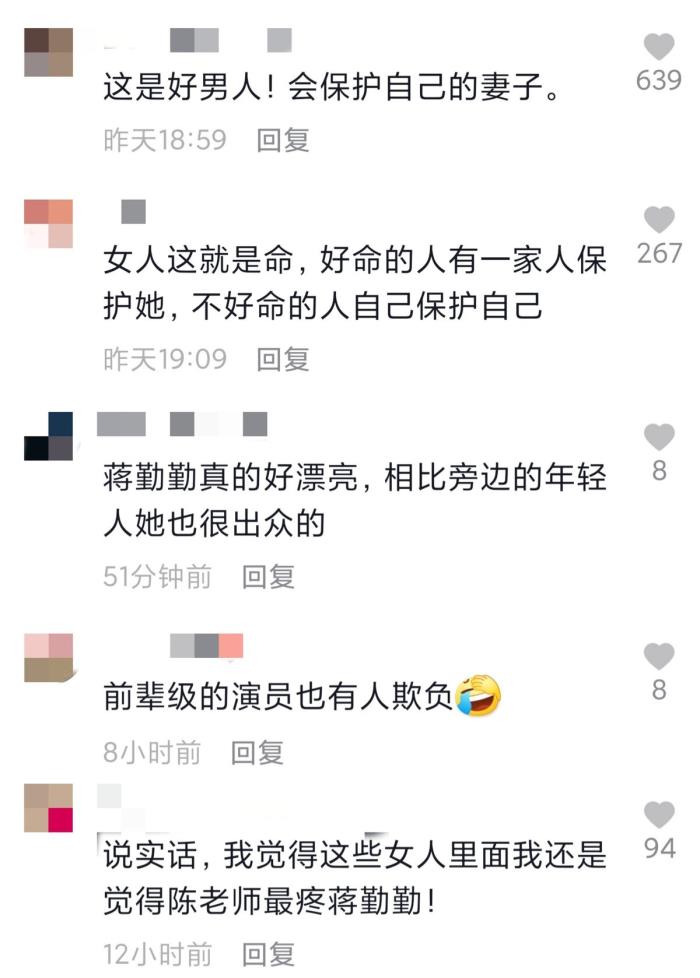Reply to the comment from 8小时前
This screenshot has height=978, width=700.
(x=257, y=753)
